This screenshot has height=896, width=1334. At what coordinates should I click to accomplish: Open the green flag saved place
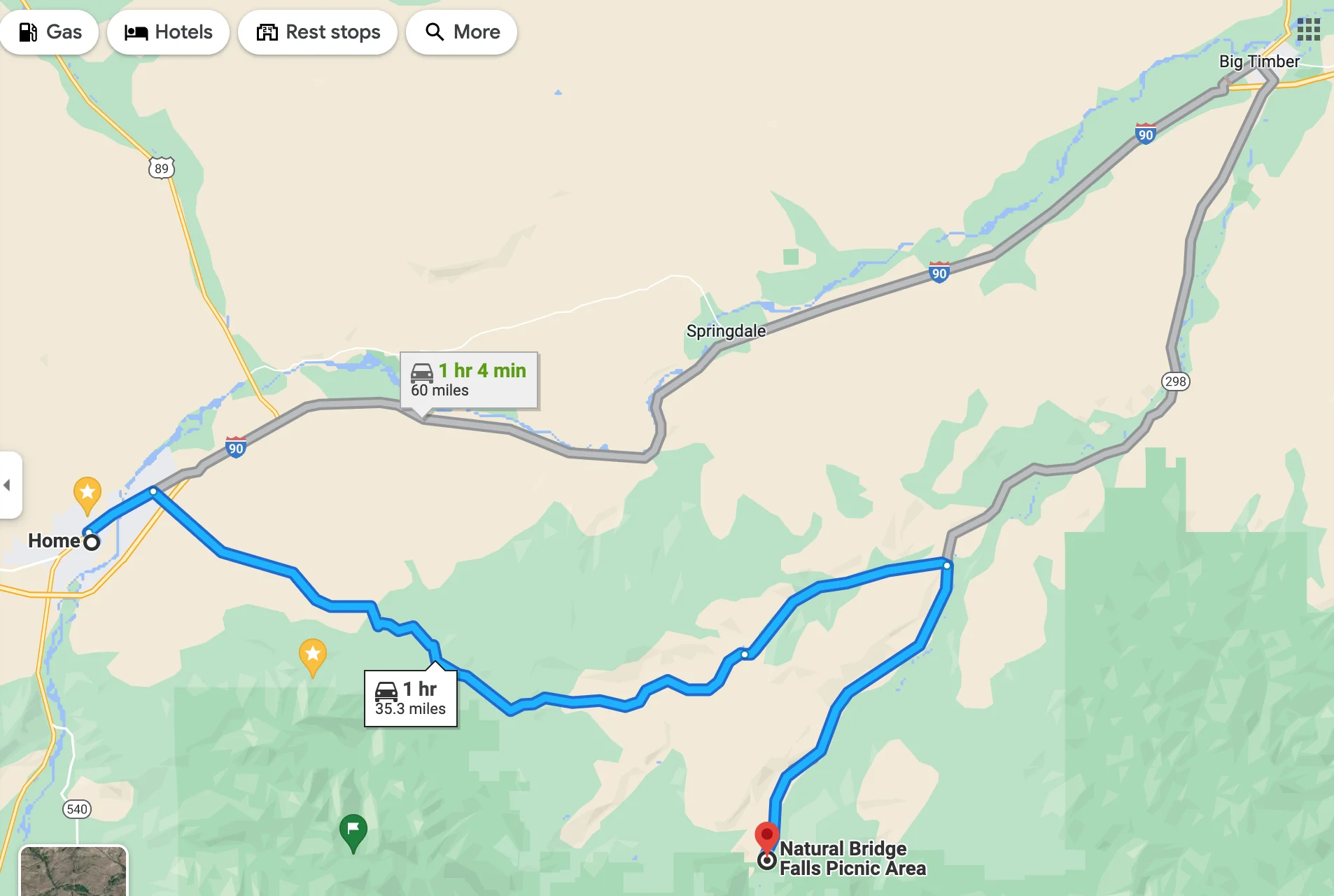pos(353,830)
